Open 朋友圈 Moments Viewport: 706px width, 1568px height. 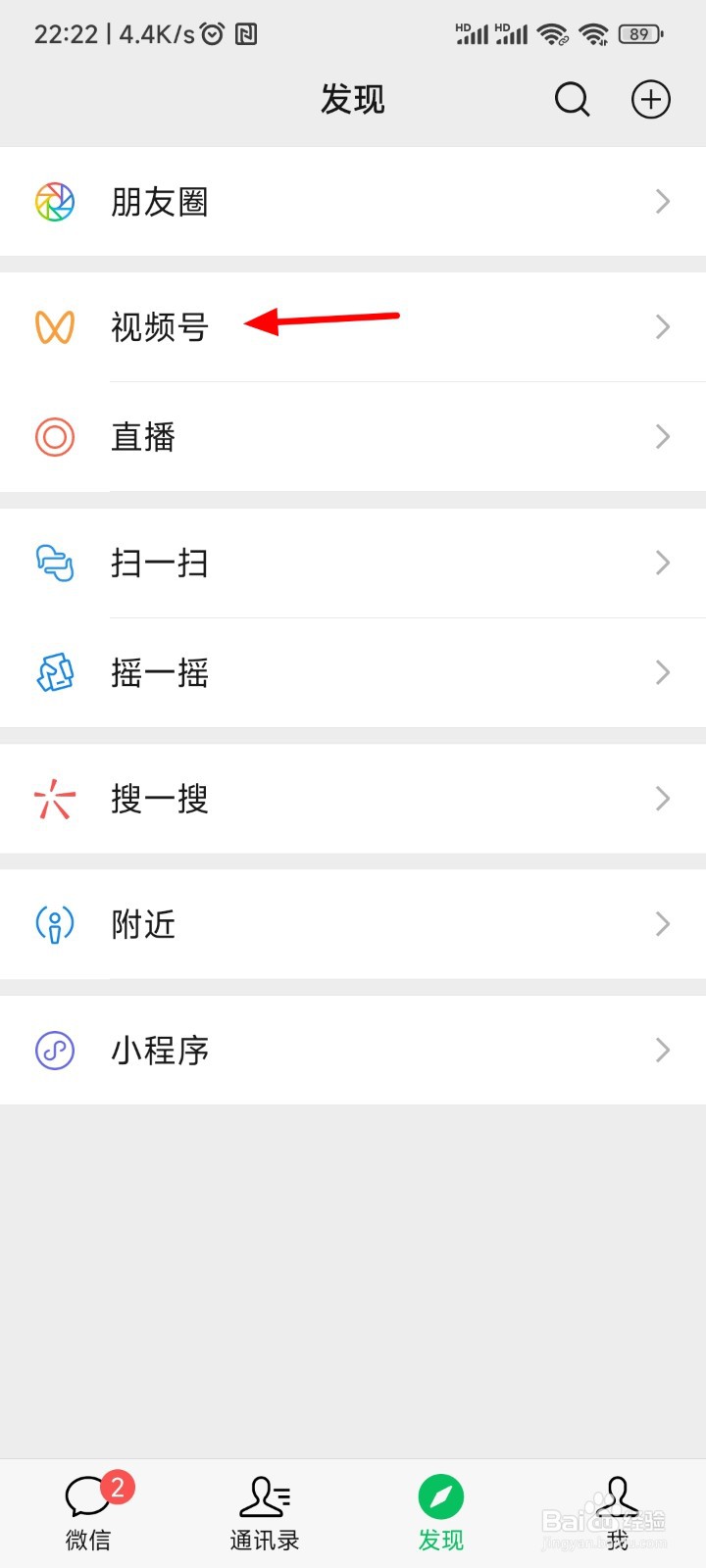353,202
